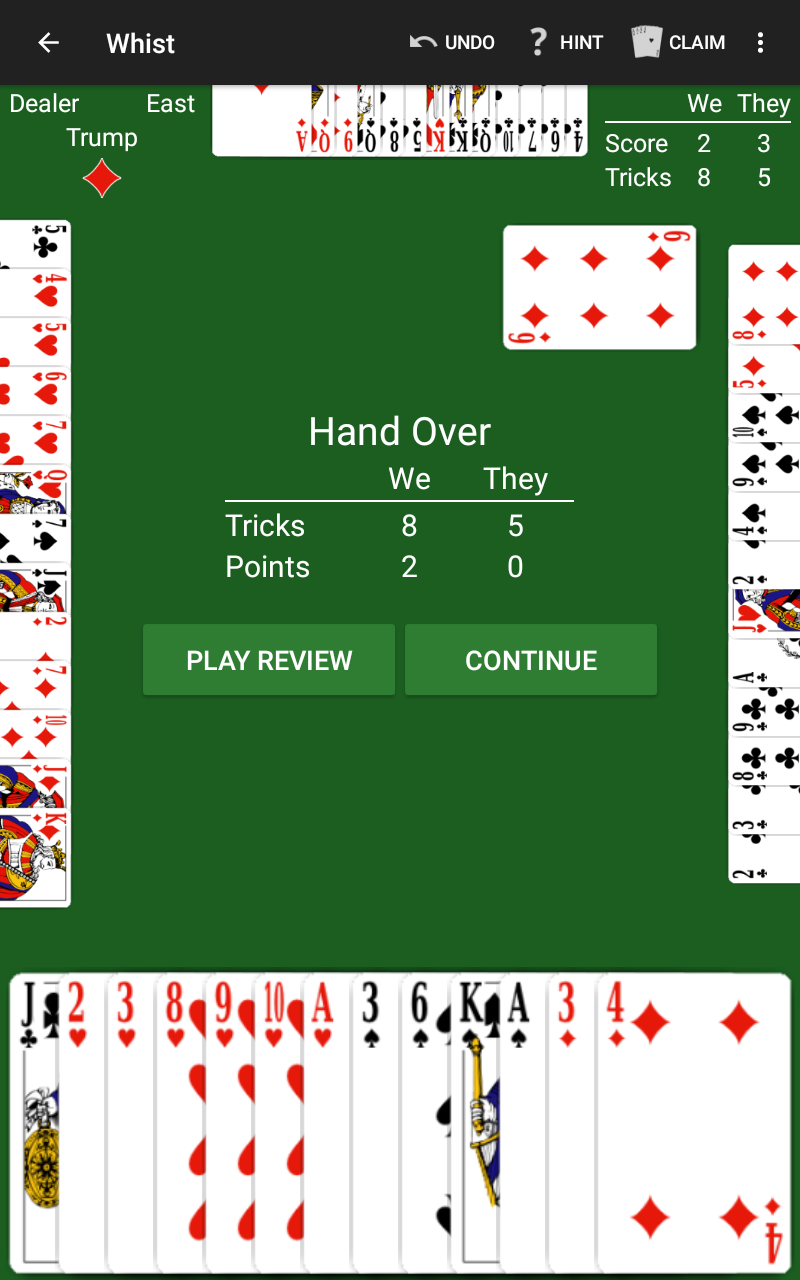Click PLAY REVIEW to replay the hand
800x1280 pixels.
point(268,659)
